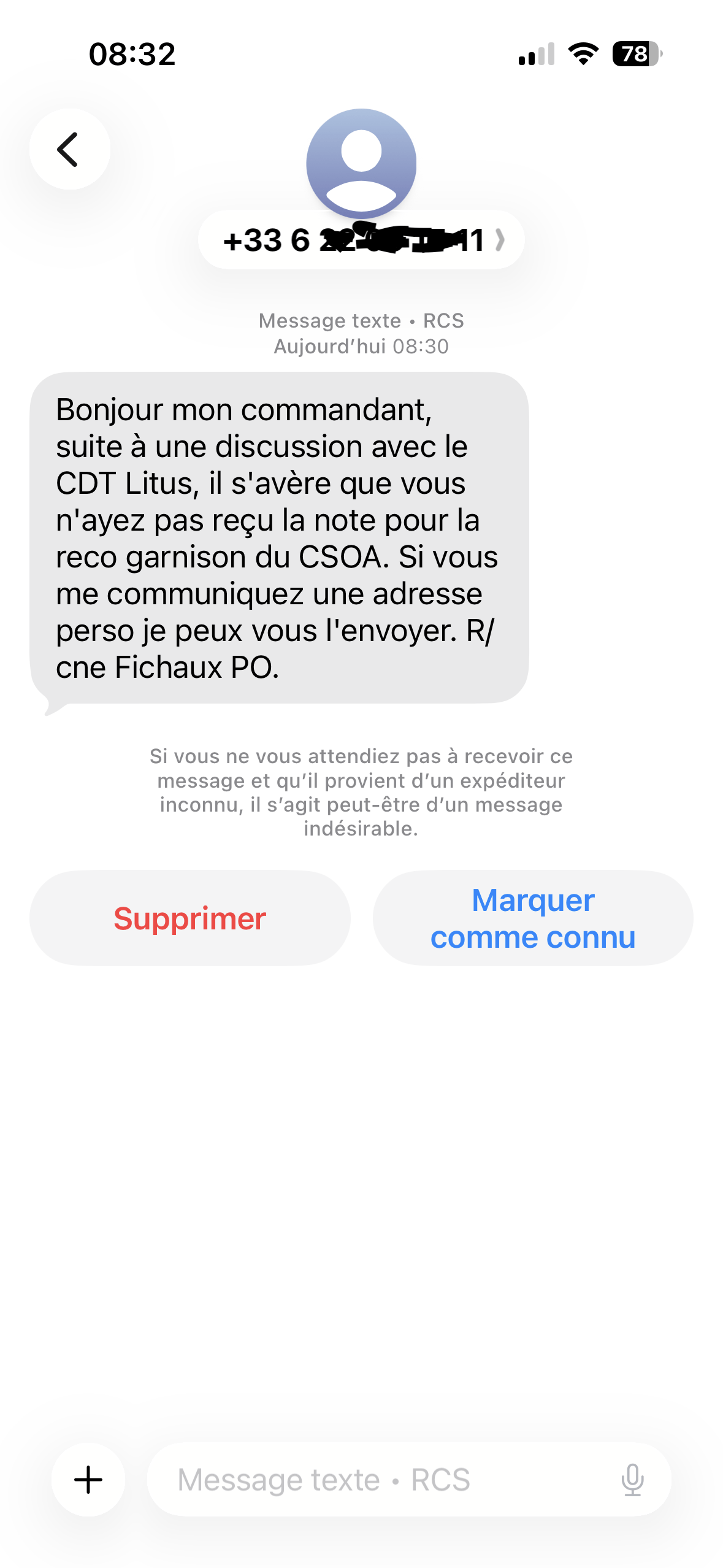Image resolution: width=723 pixels, height=1568 pixels.
Task: Go back to the conversations list
Action: (69, 149)
